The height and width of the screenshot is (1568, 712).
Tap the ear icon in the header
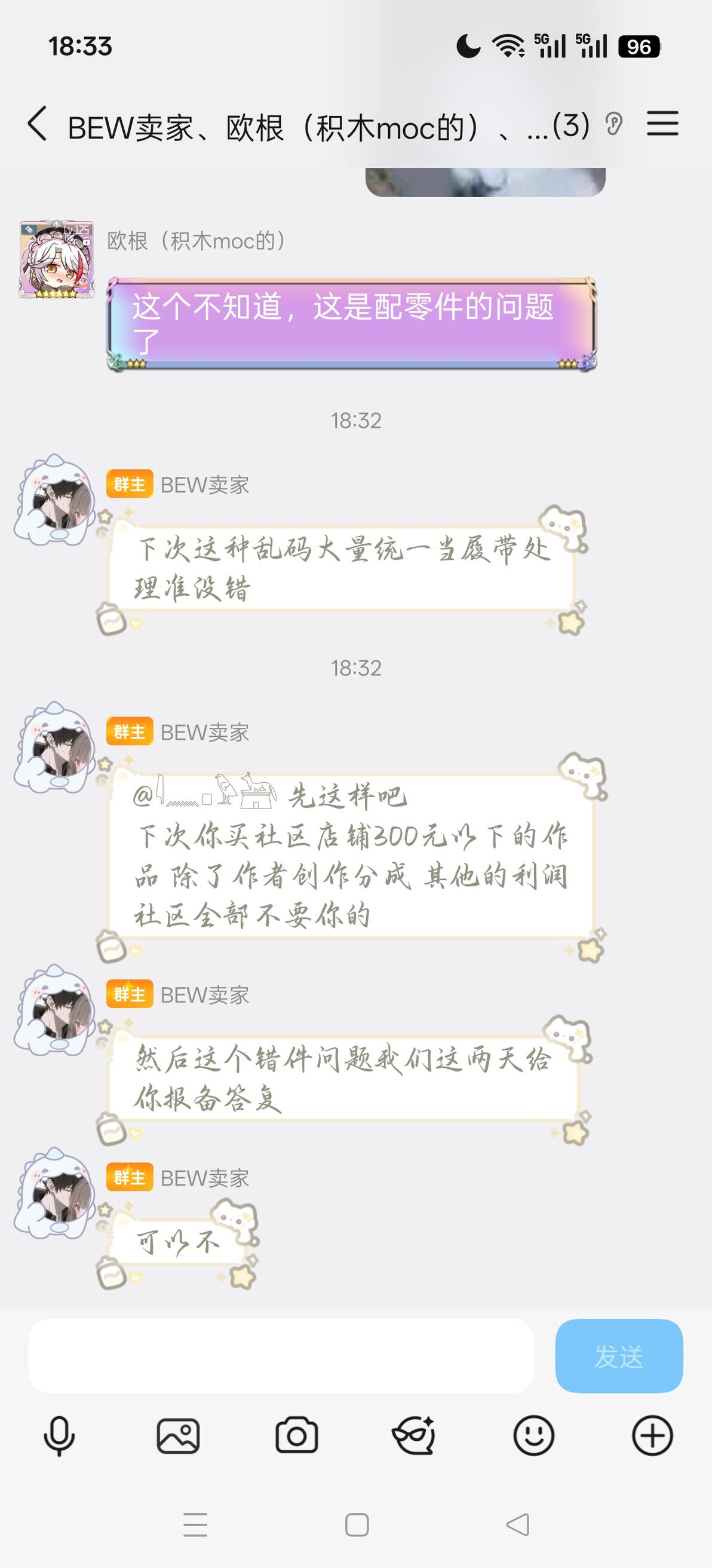tap(614, 124)
